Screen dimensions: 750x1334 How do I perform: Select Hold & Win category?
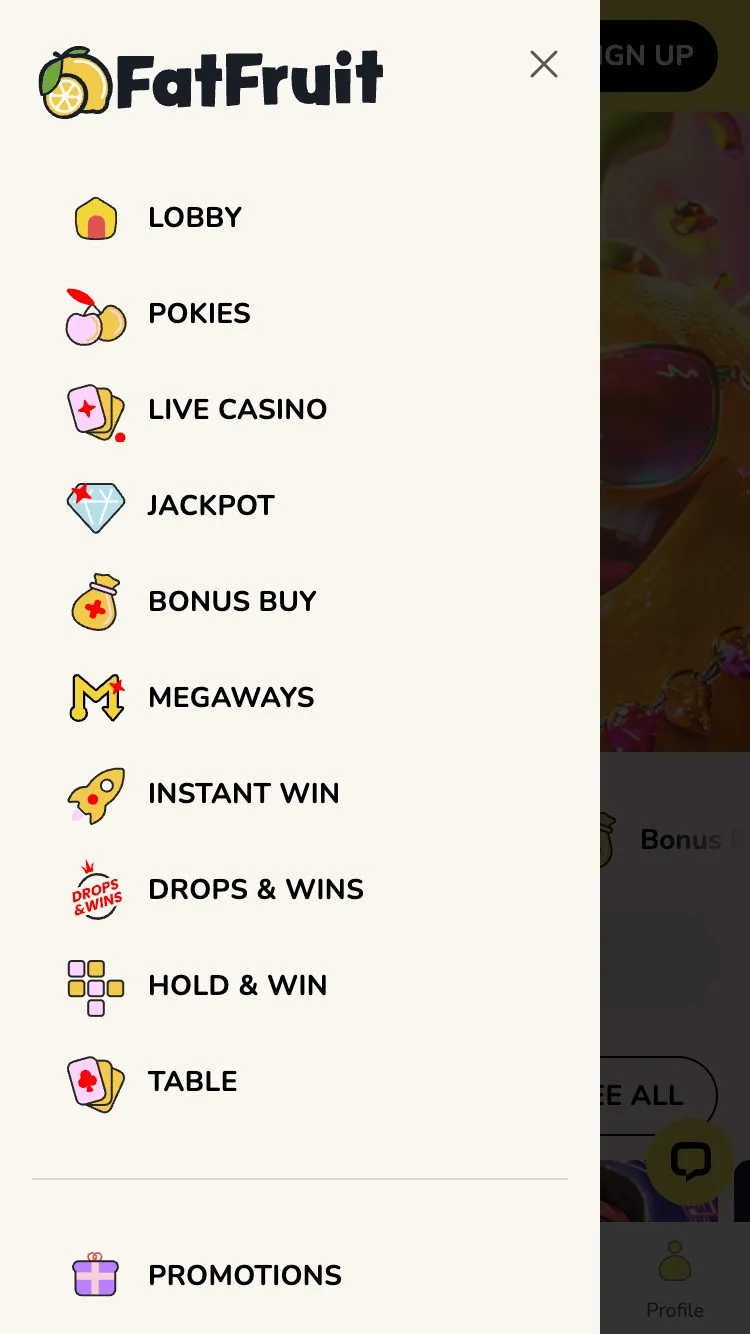tap(237, 986)
